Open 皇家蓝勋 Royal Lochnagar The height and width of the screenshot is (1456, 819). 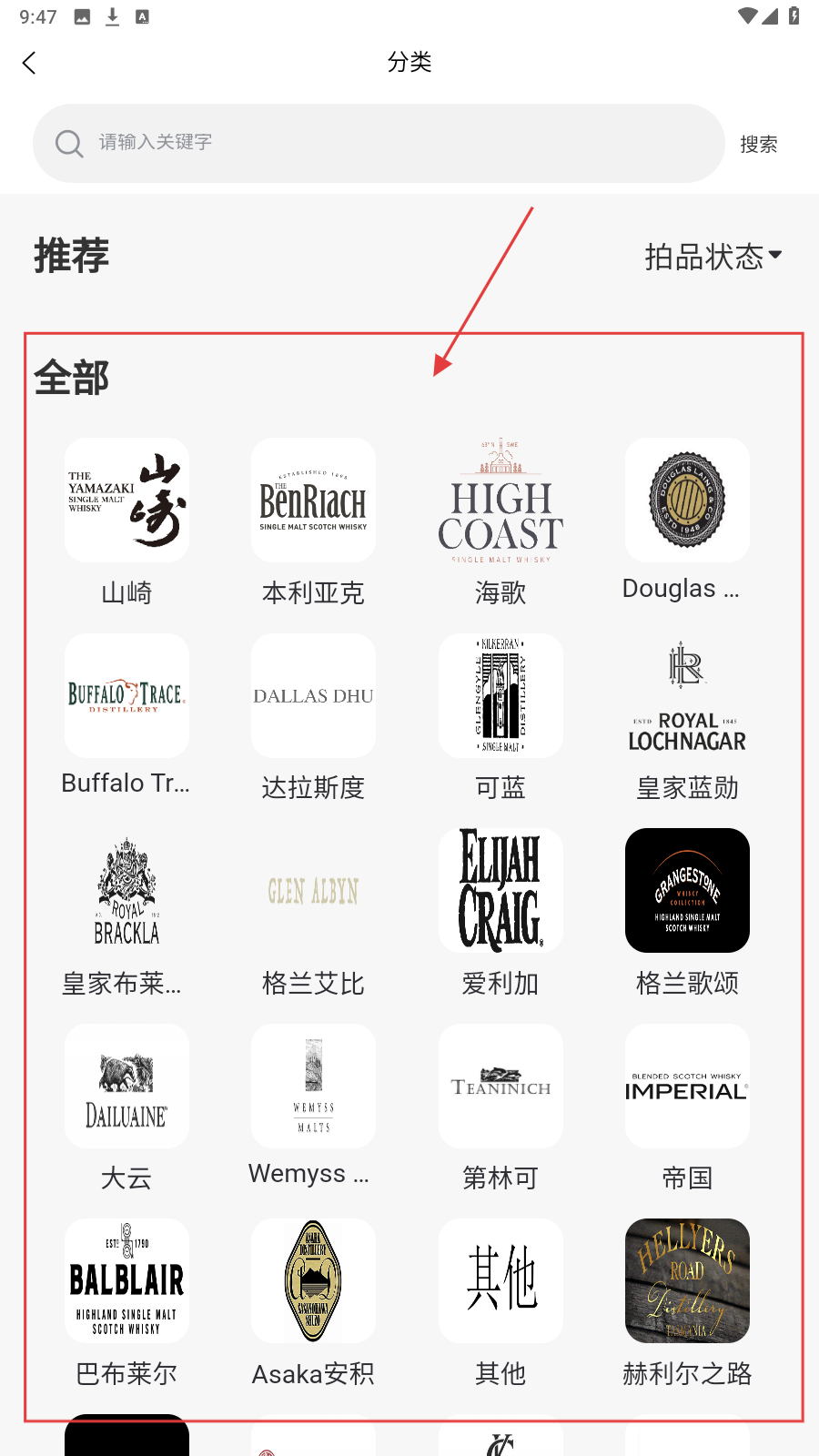click(687, 696)
